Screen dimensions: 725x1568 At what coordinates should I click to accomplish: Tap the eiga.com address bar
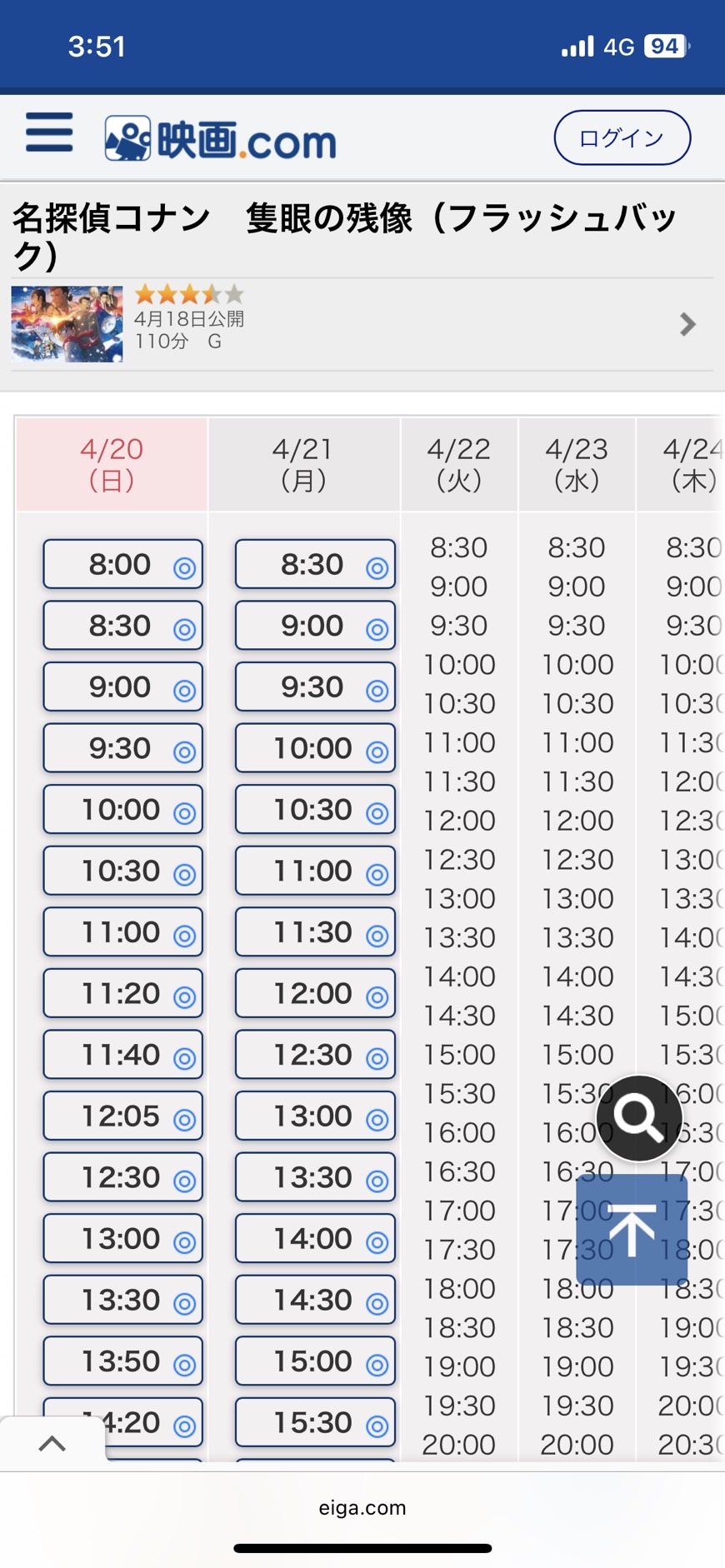362,1507
